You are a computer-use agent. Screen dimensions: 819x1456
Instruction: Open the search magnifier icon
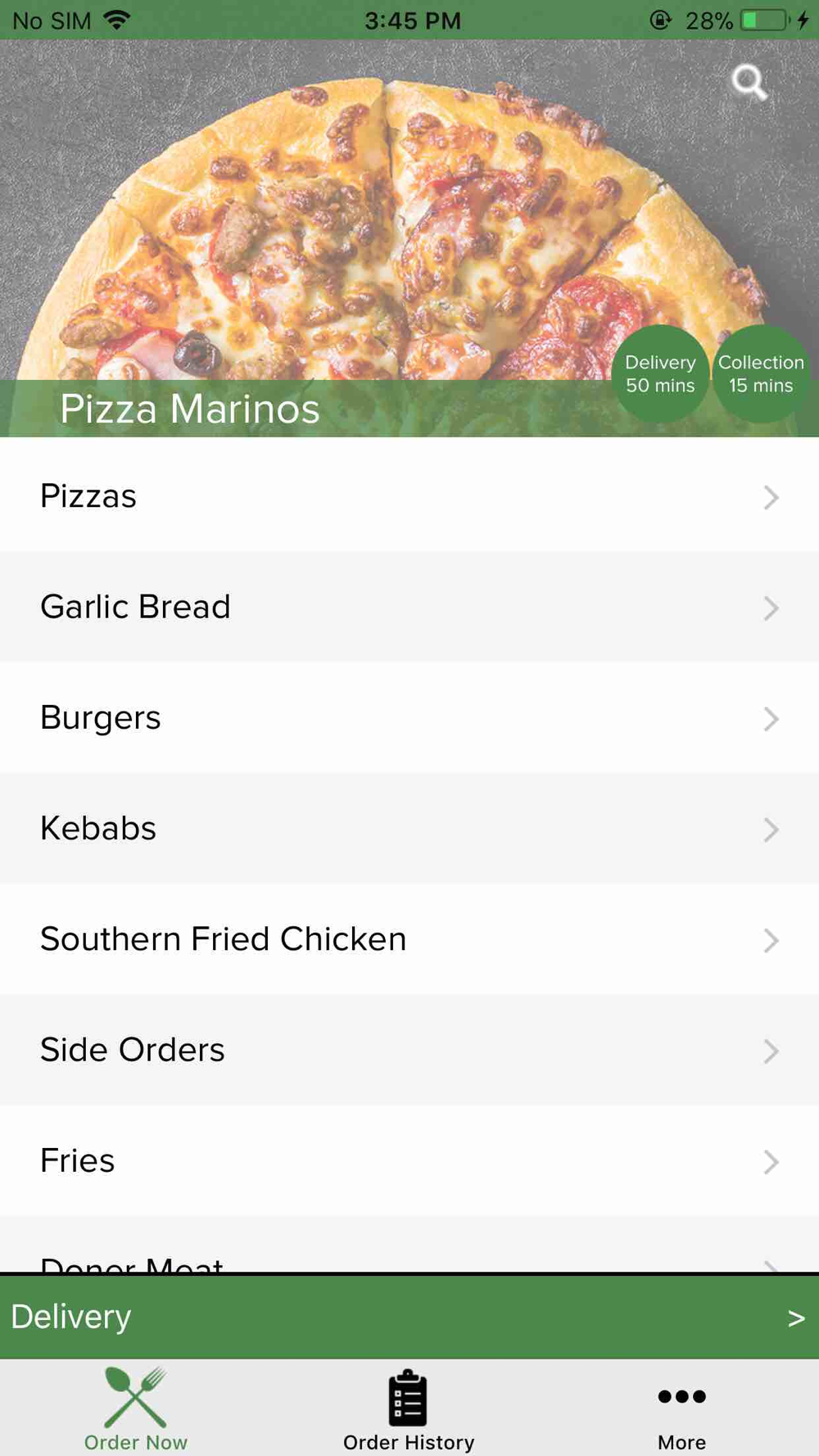(x=749, y=82)
